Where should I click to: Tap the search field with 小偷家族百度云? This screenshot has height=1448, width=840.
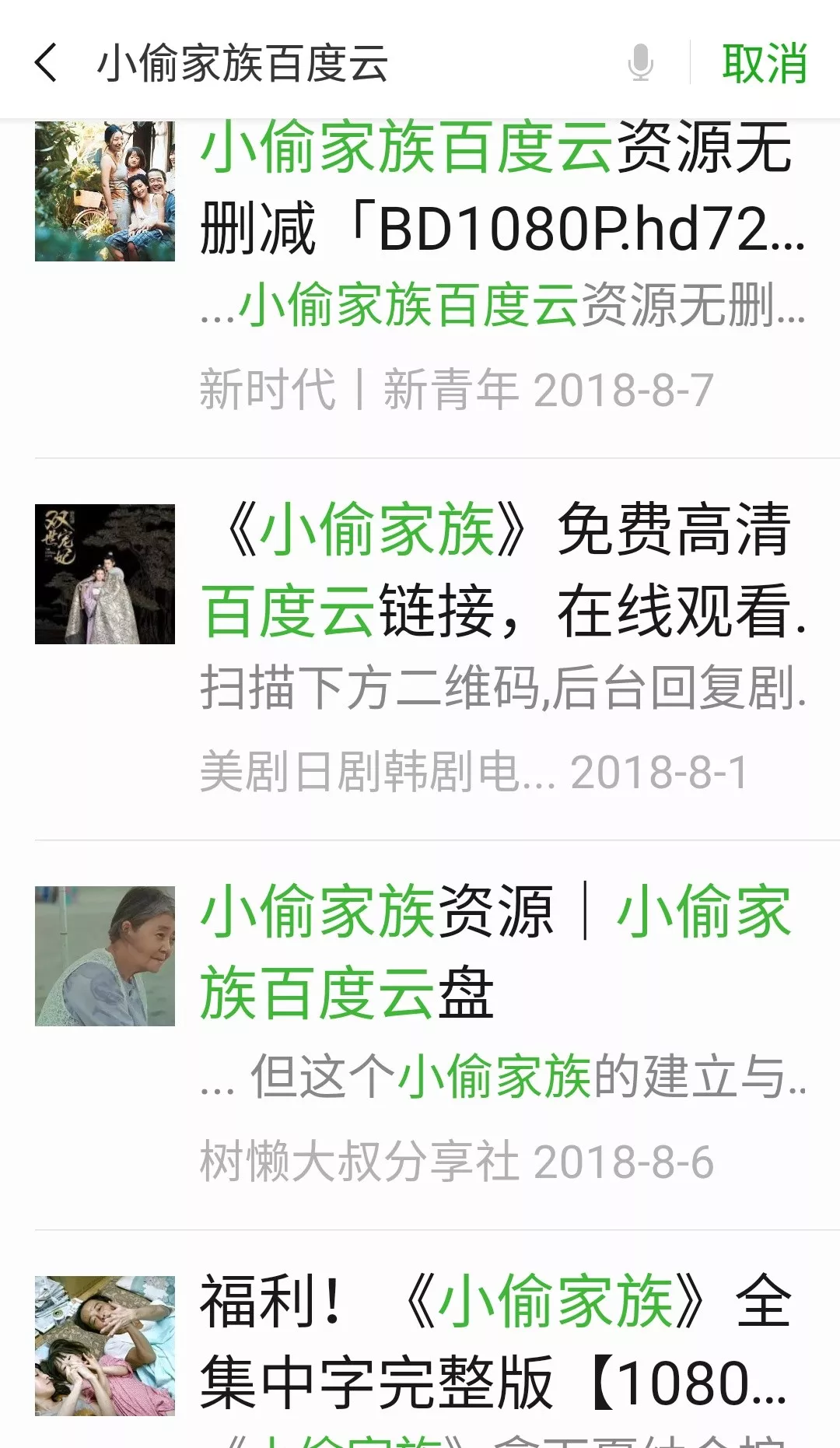350,62
